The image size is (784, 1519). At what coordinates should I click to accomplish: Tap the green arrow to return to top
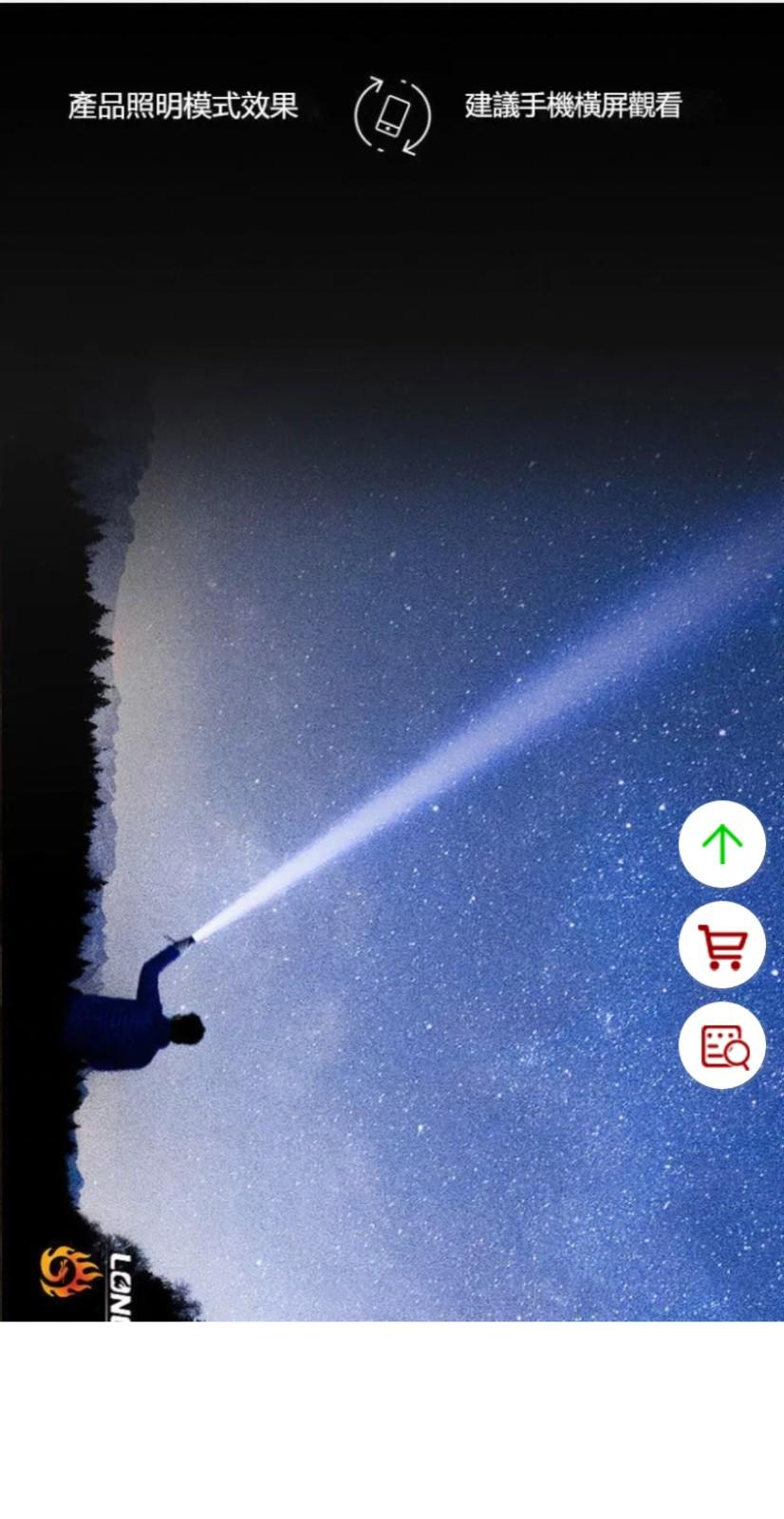(721, 844)
